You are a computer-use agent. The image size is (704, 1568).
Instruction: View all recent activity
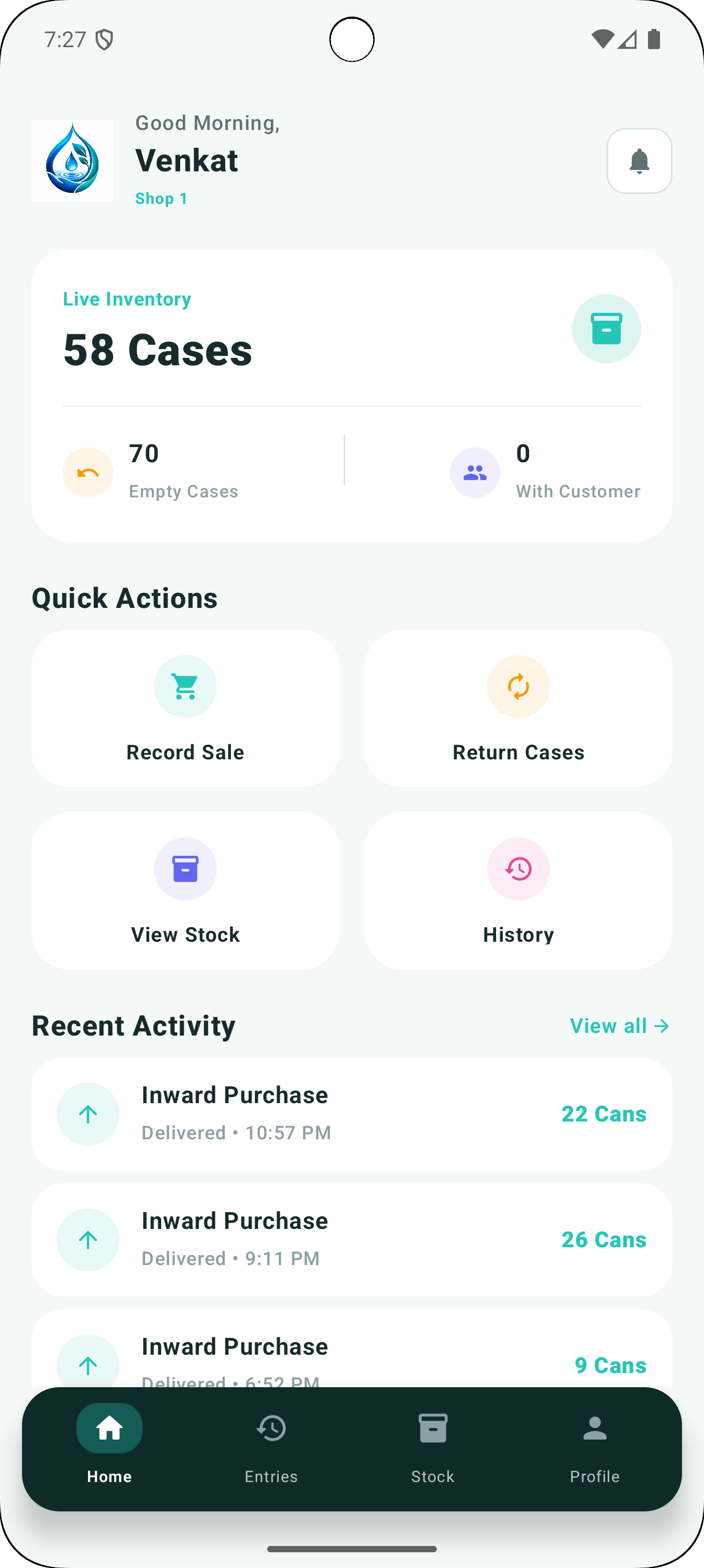tap(620, 1026)
